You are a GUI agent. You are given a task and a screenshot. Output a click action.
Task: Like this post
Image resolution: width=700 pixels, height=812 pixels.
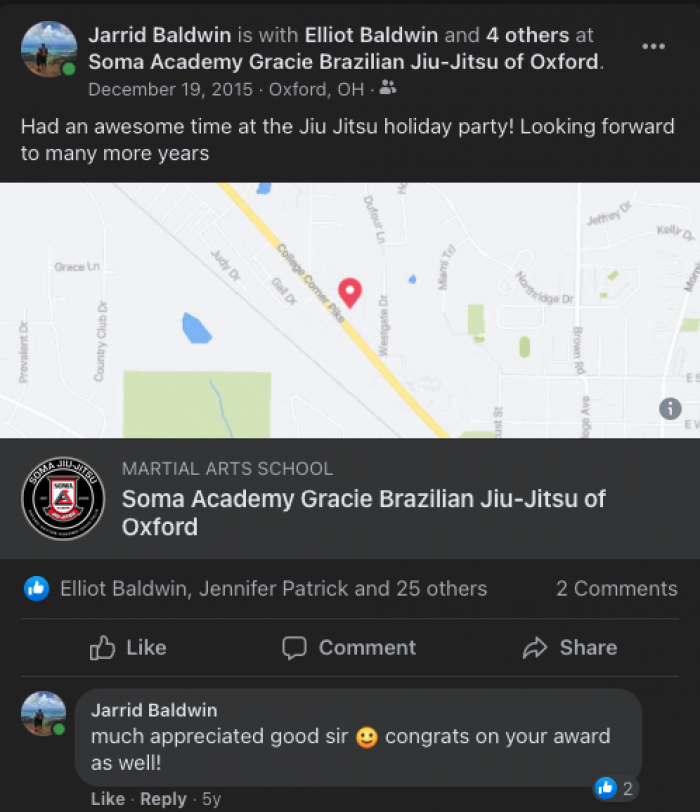click(128, 648)
